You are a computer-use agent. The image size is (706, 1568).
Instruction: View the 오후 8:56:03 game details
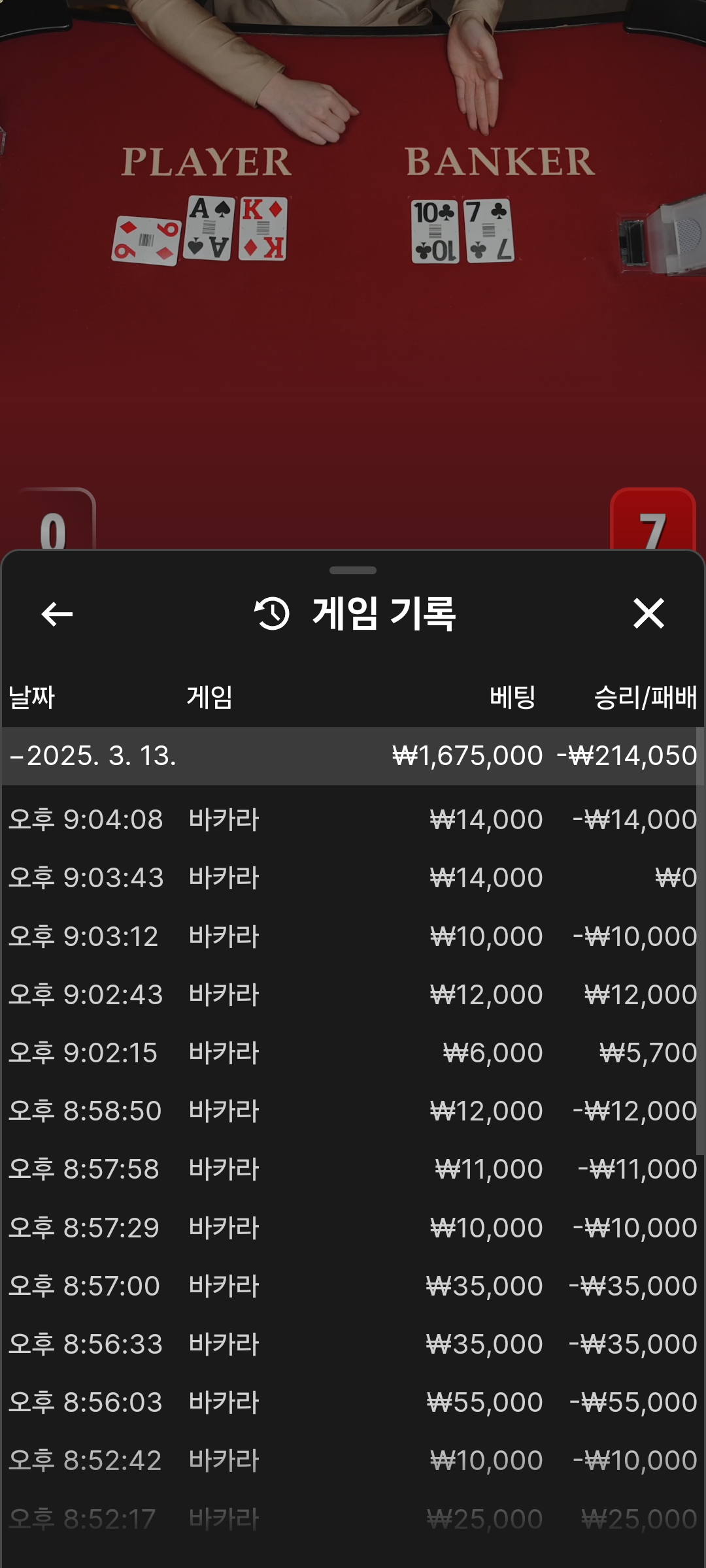[353, 1402]
